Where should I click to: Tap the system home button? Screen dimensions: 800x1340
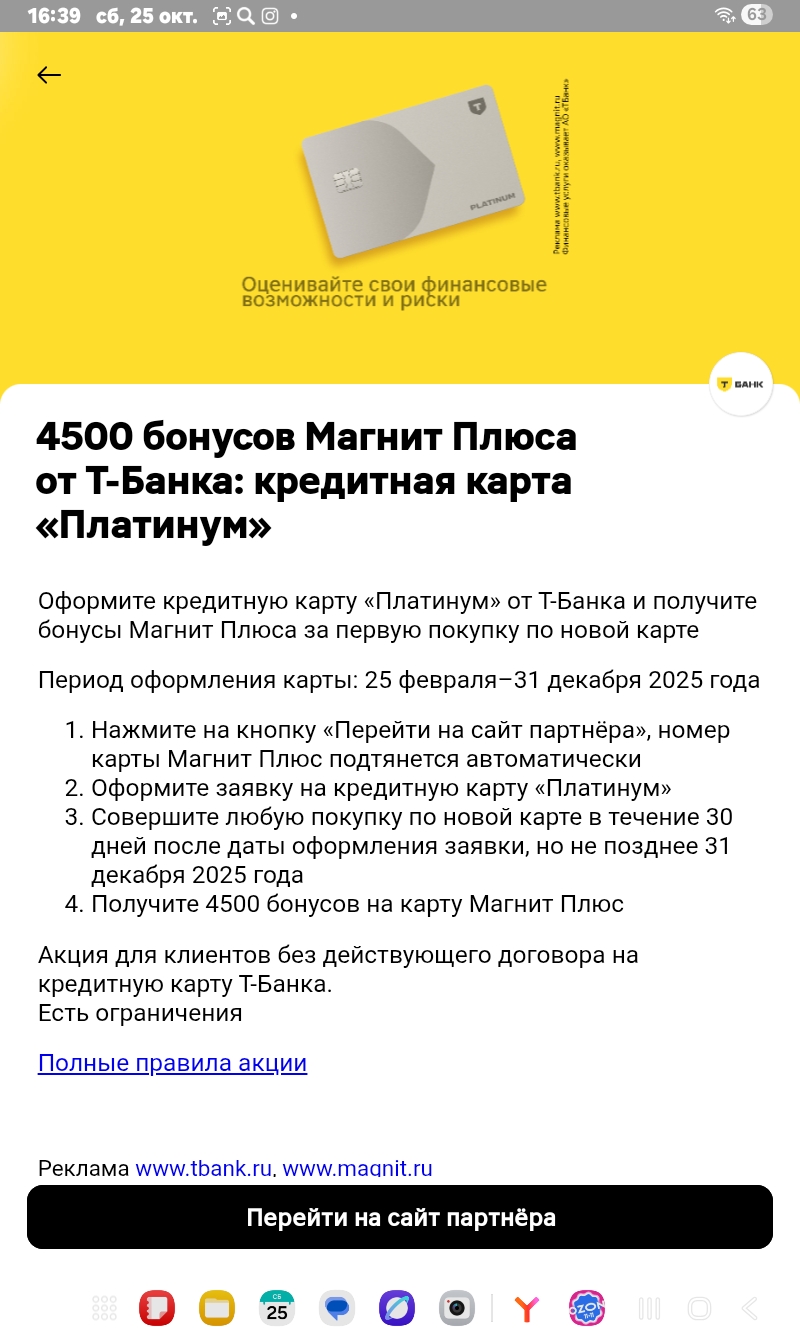(x=700, y=1308)
